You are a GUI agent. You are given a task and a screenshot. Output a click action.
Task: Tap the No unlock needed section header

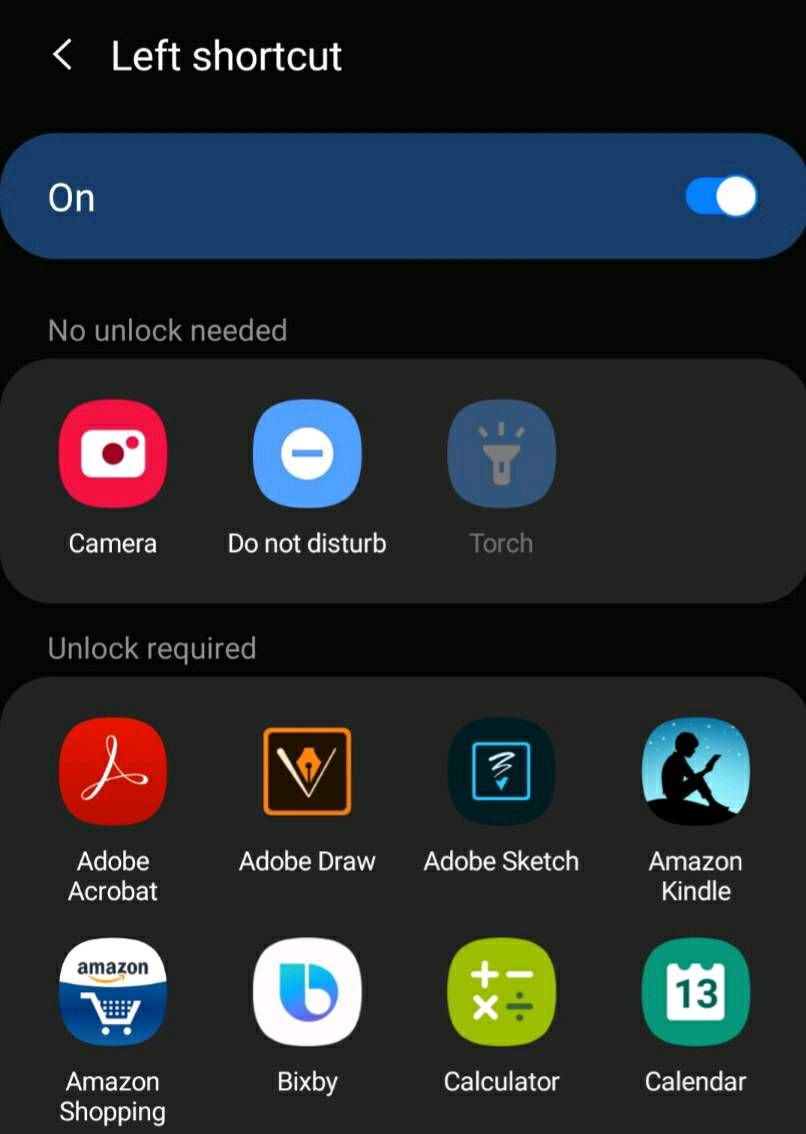pos(166,330)
